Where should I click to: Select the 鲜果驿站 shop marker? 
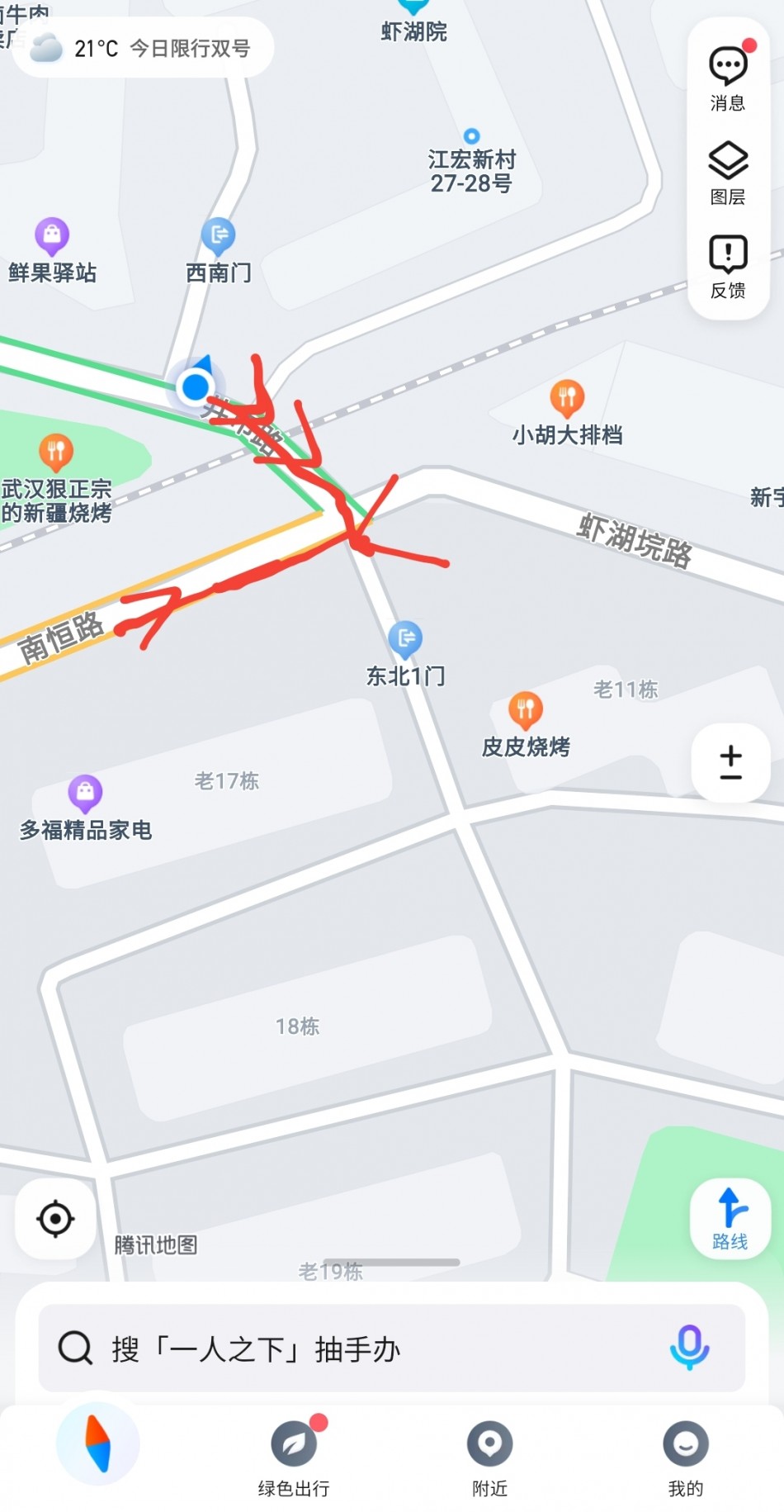pyautogui.click(x=52, y=237)
